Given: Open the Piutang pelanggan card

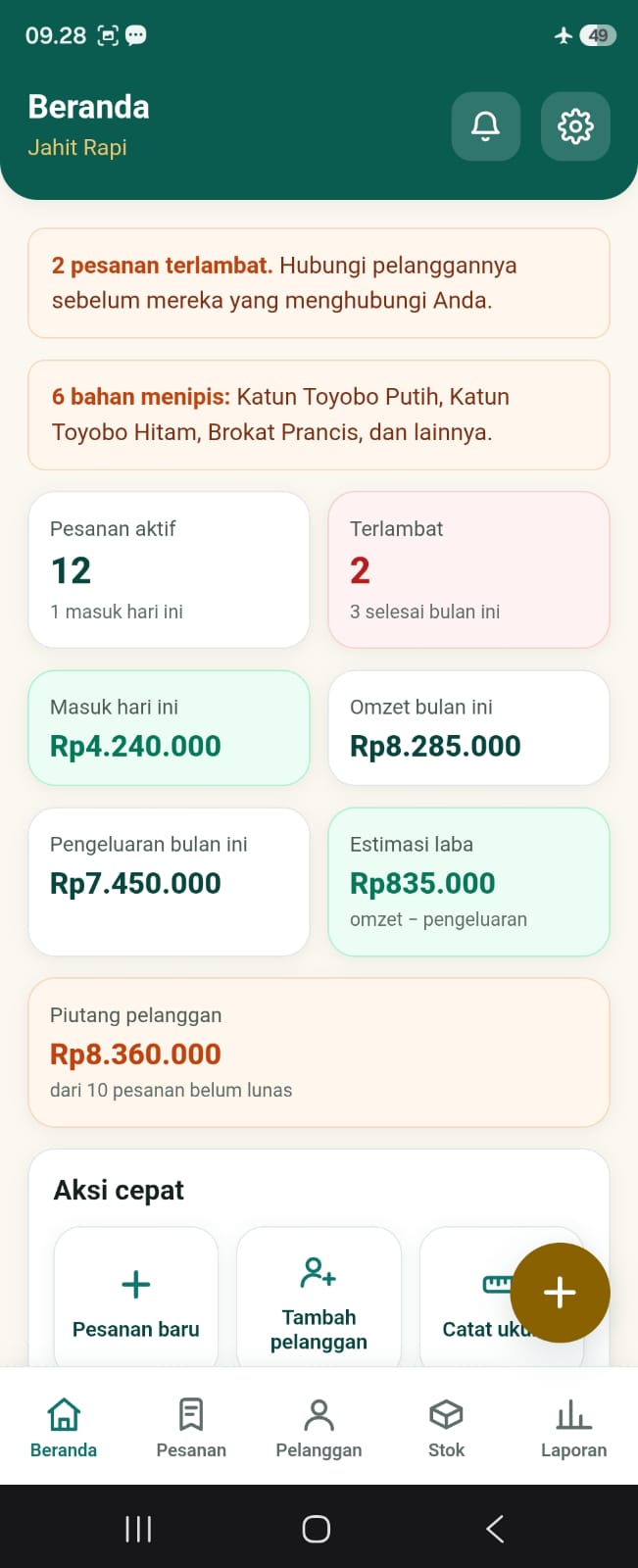Looking at the screenshot, I should pyautogui.click(x=319, y=1053).
